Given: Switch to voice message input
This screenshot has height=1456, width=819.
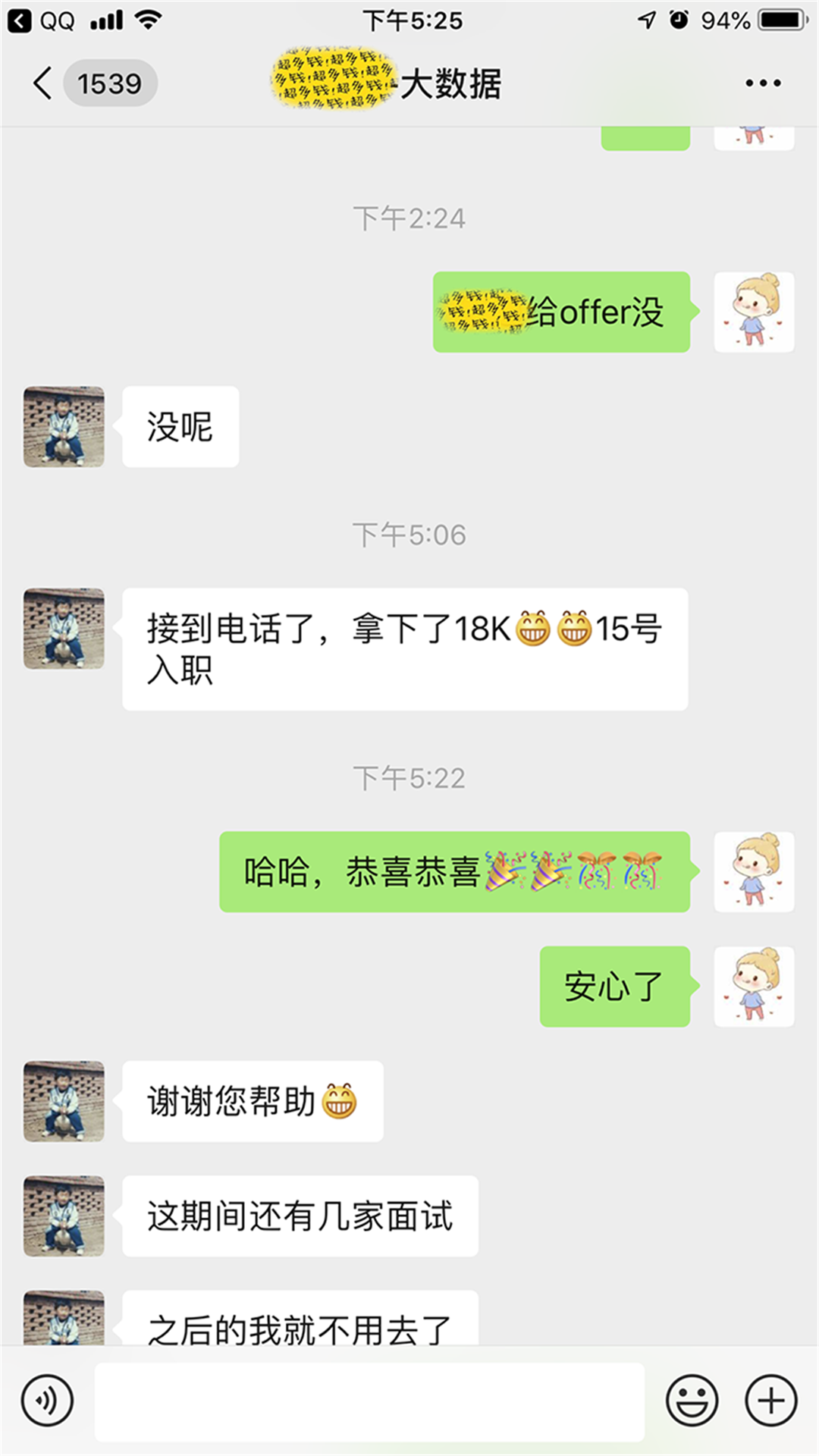Looking at the screenshot, I should coord(48,1400).
